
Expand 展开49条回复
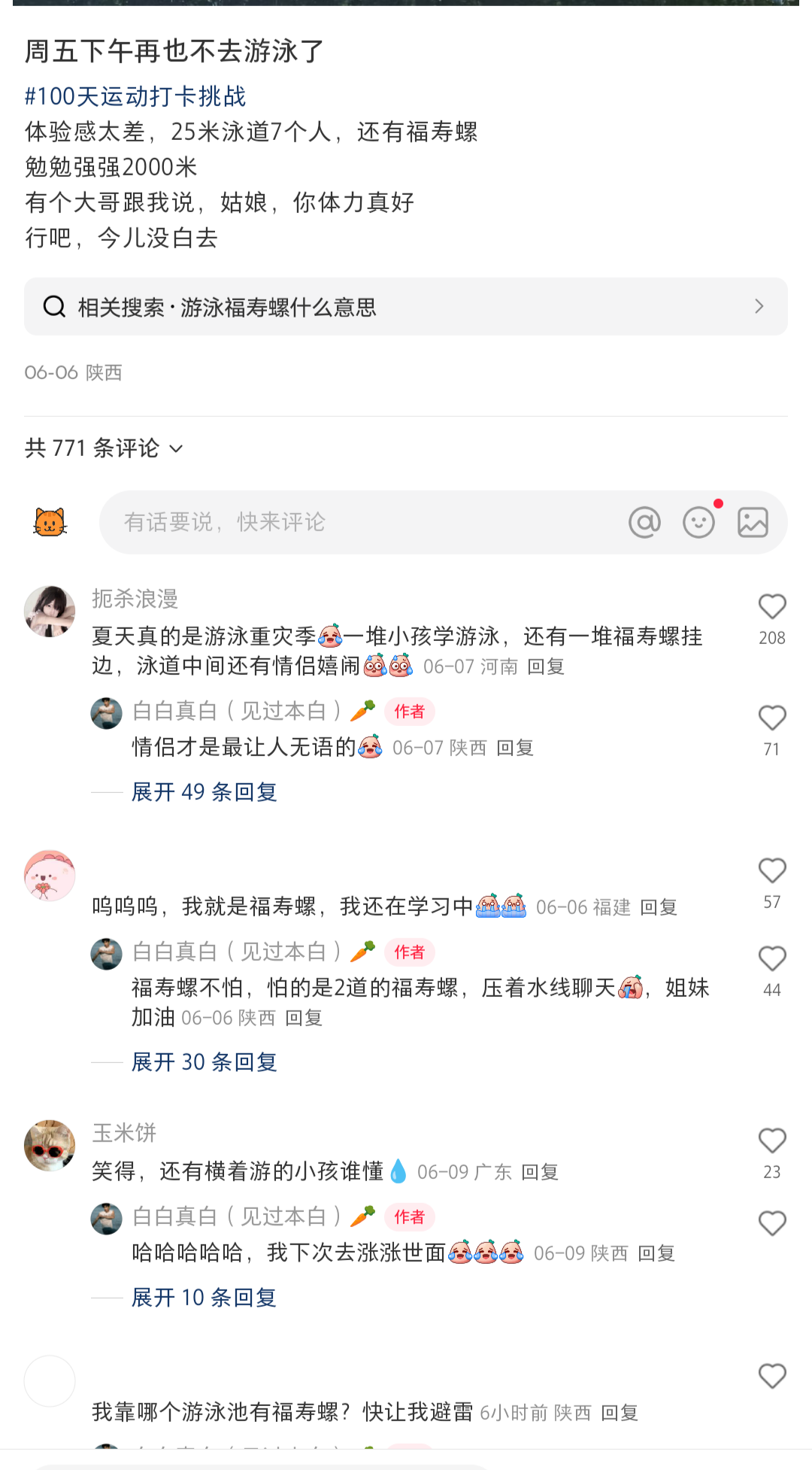[x=205, y=791]
